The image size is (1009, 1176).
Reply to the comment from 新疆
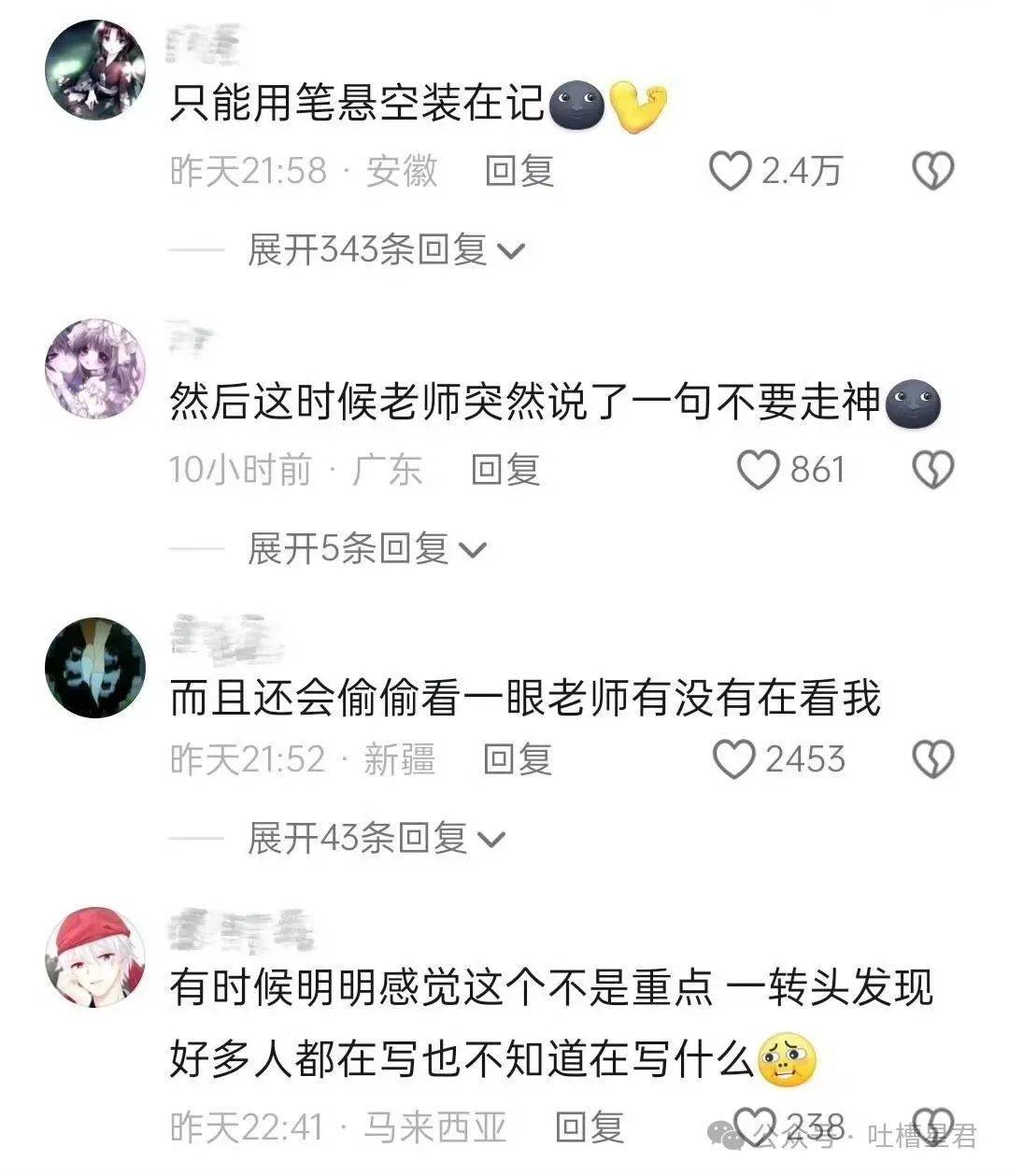tap(518, 759)
